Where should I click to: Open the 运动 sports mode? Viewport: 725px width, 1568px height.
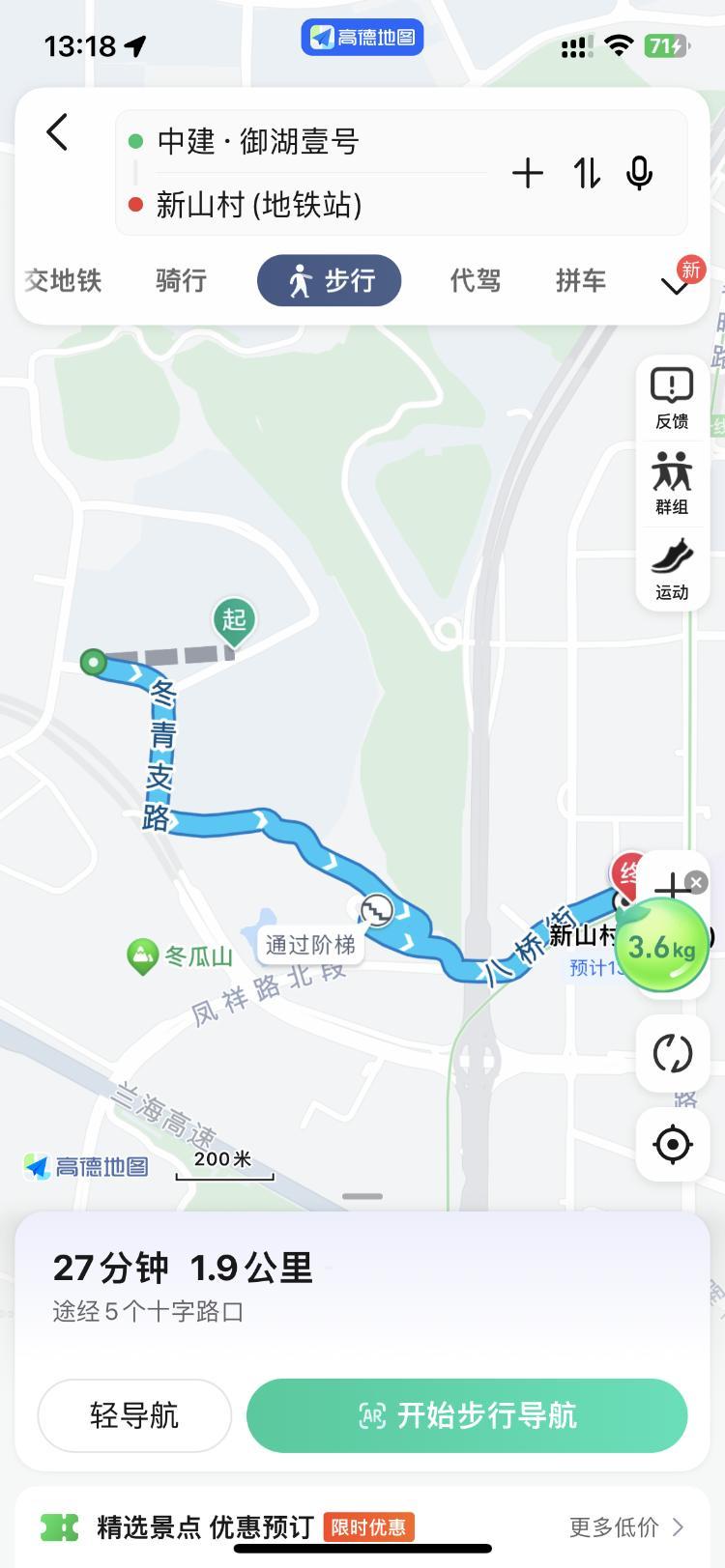[672, 570]
